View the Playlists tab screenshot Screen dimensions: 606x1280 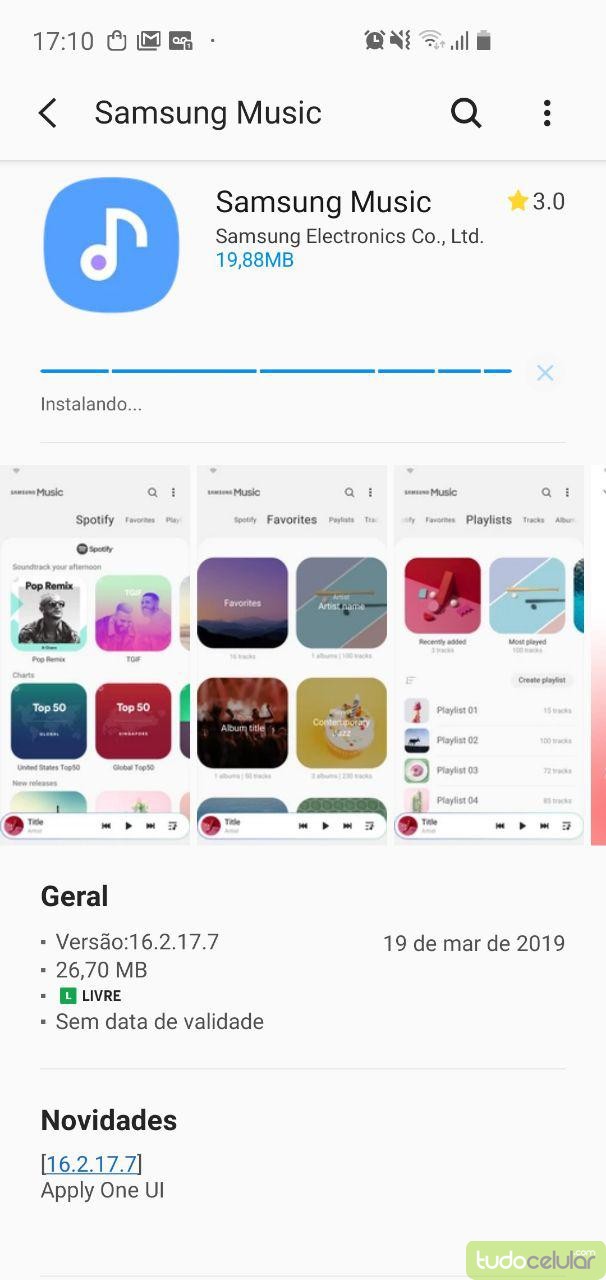point(488,655)
